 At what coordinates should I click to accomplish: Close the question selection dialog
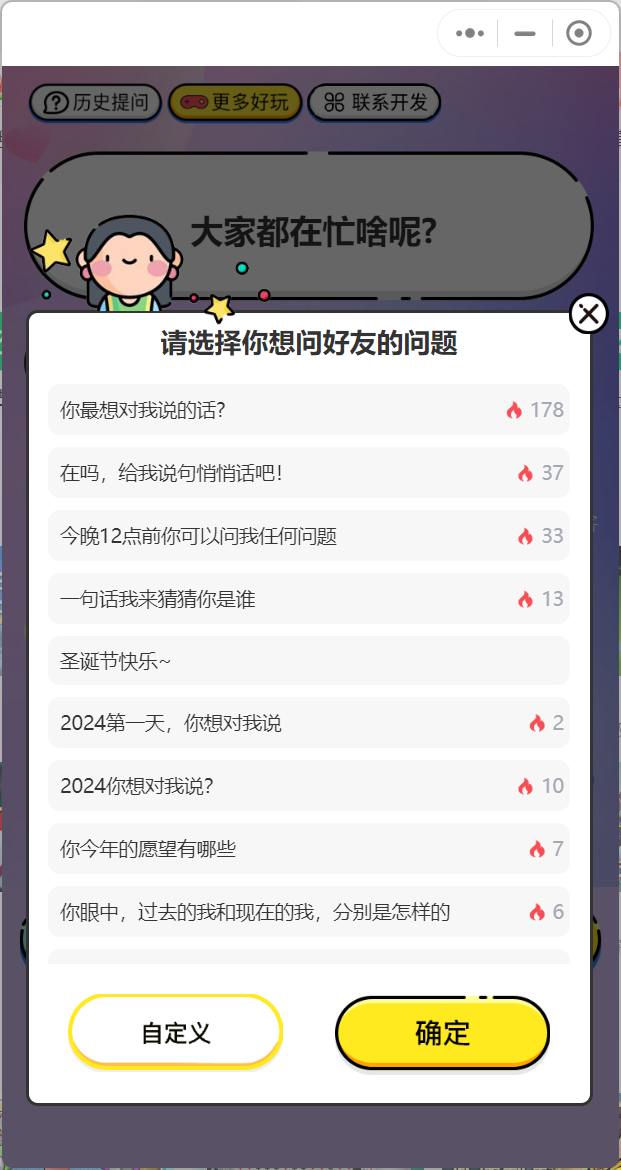589,314
